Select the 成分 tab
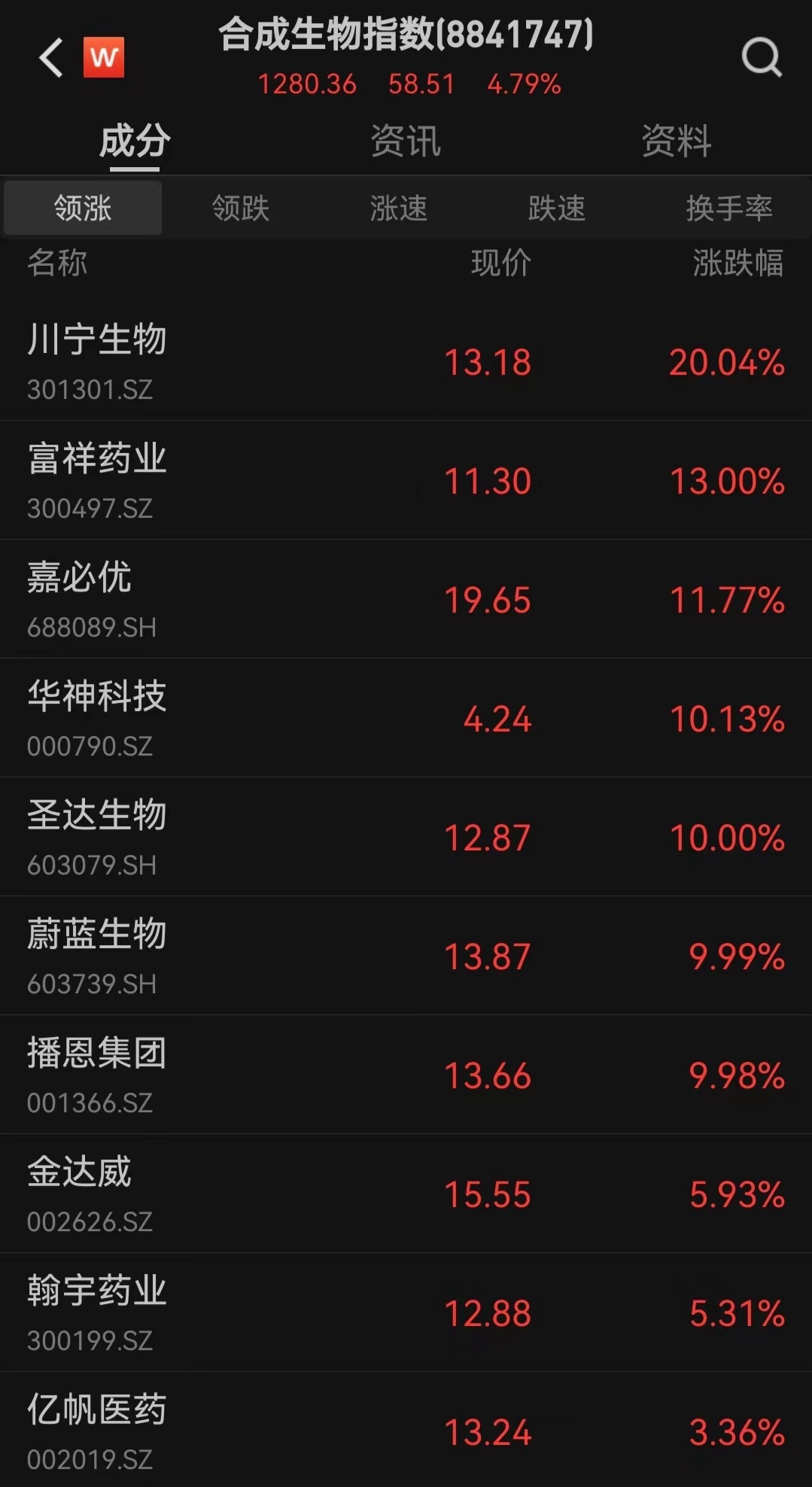This screenshot has width=812, height=1487. [x=135, y=141]
